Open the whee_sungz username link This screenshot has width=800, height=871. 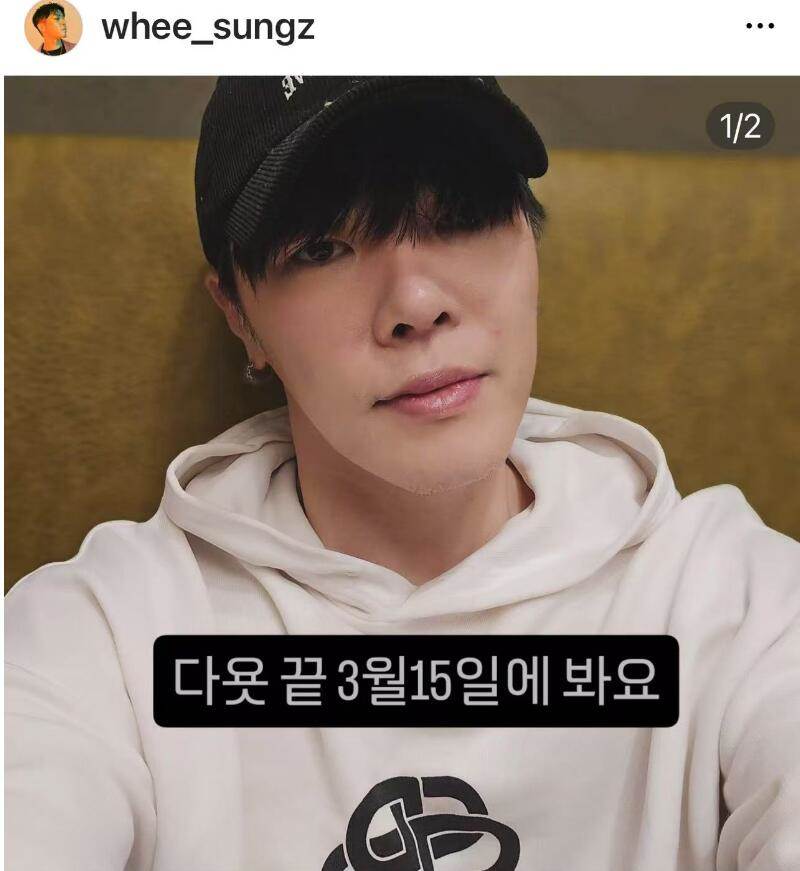coord(208,27)
